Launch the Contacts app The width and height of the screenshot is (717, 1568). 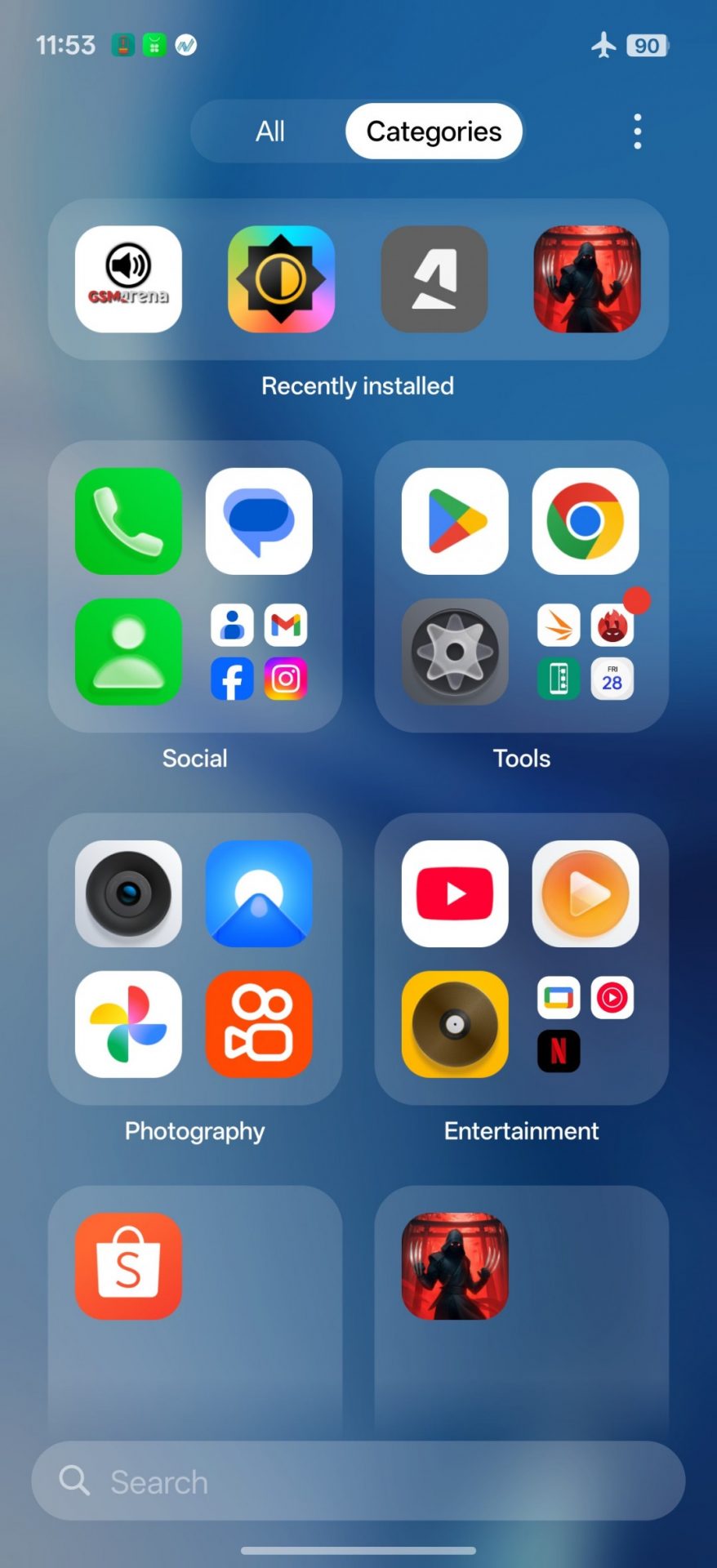click(128, 652)
